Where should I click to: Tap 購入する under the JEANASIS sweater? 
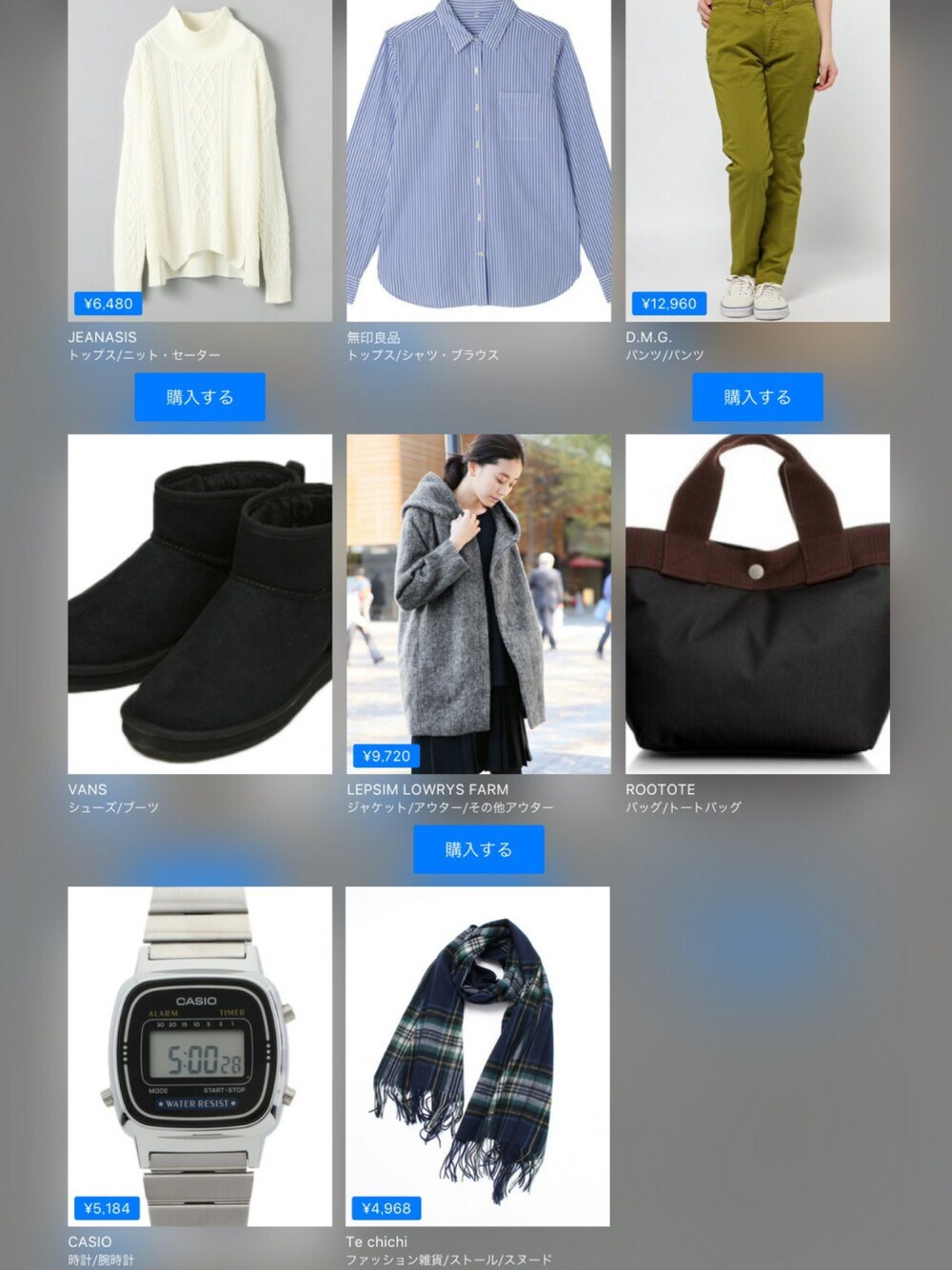click(200, 397)
